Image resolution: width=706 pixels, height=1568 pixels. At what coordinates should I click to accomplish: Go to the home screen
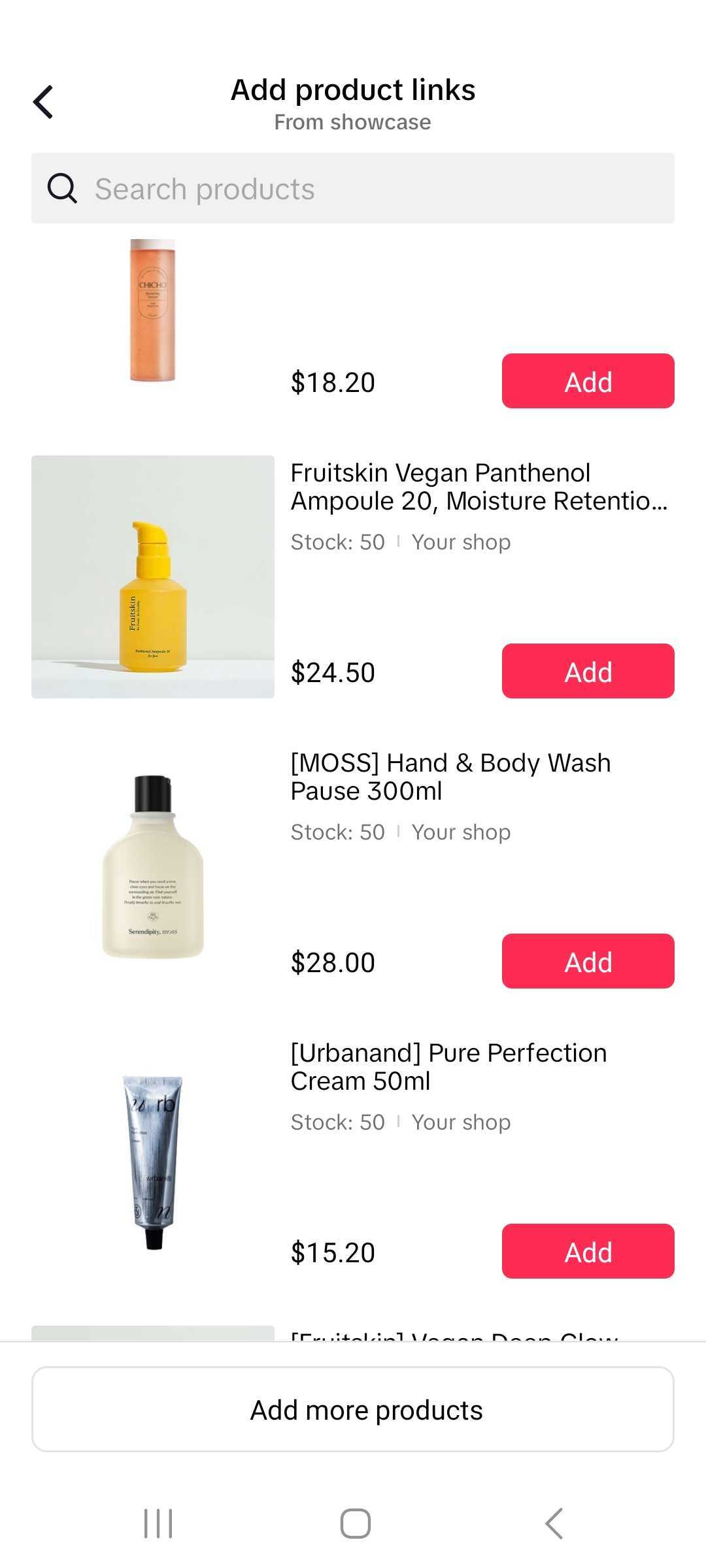(x=355, y=1524)
